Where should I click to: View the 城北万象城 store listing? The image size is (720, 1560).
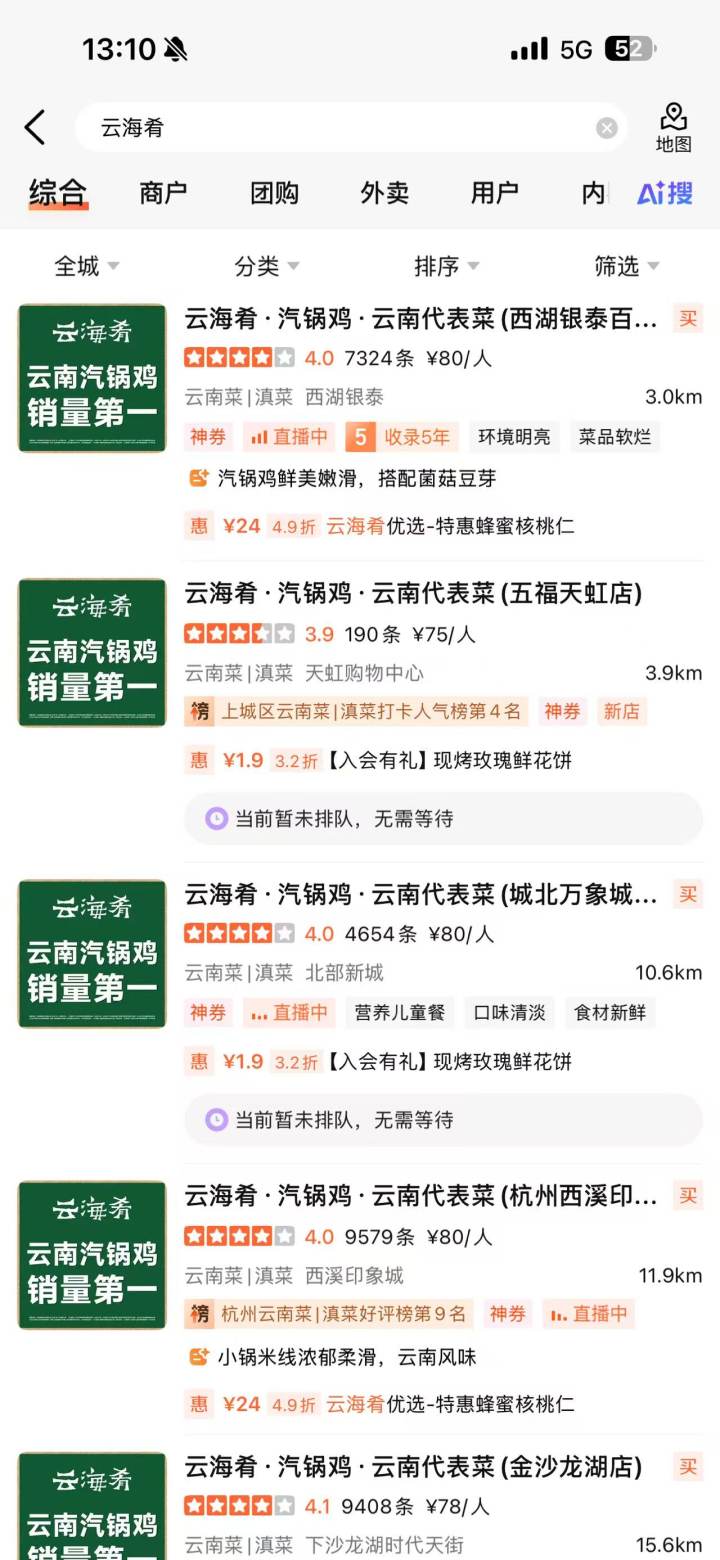421,895
